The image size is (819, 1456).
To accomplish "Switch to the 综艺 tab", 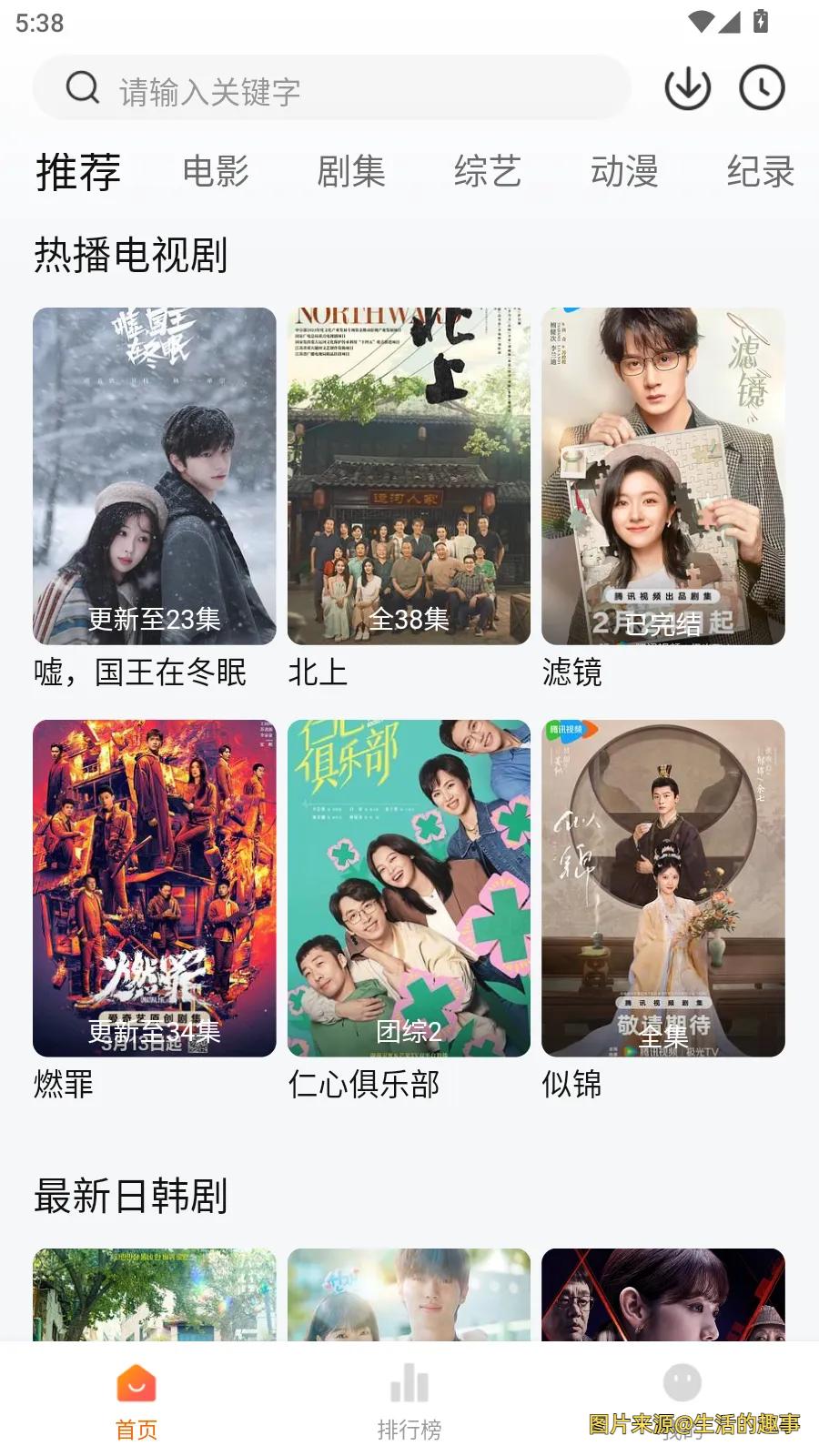I will (x=488, y=171).
